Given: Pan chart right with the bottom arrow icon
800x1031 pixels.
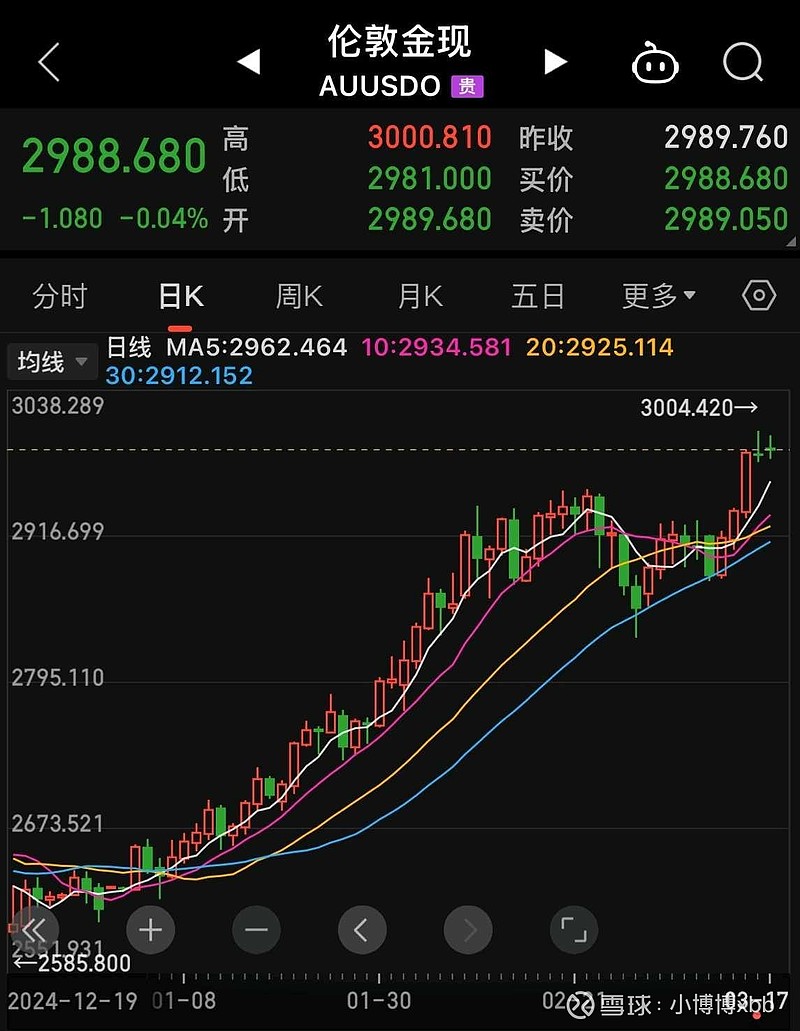Looking at the screenshot, I should click(x=468, y=929).
